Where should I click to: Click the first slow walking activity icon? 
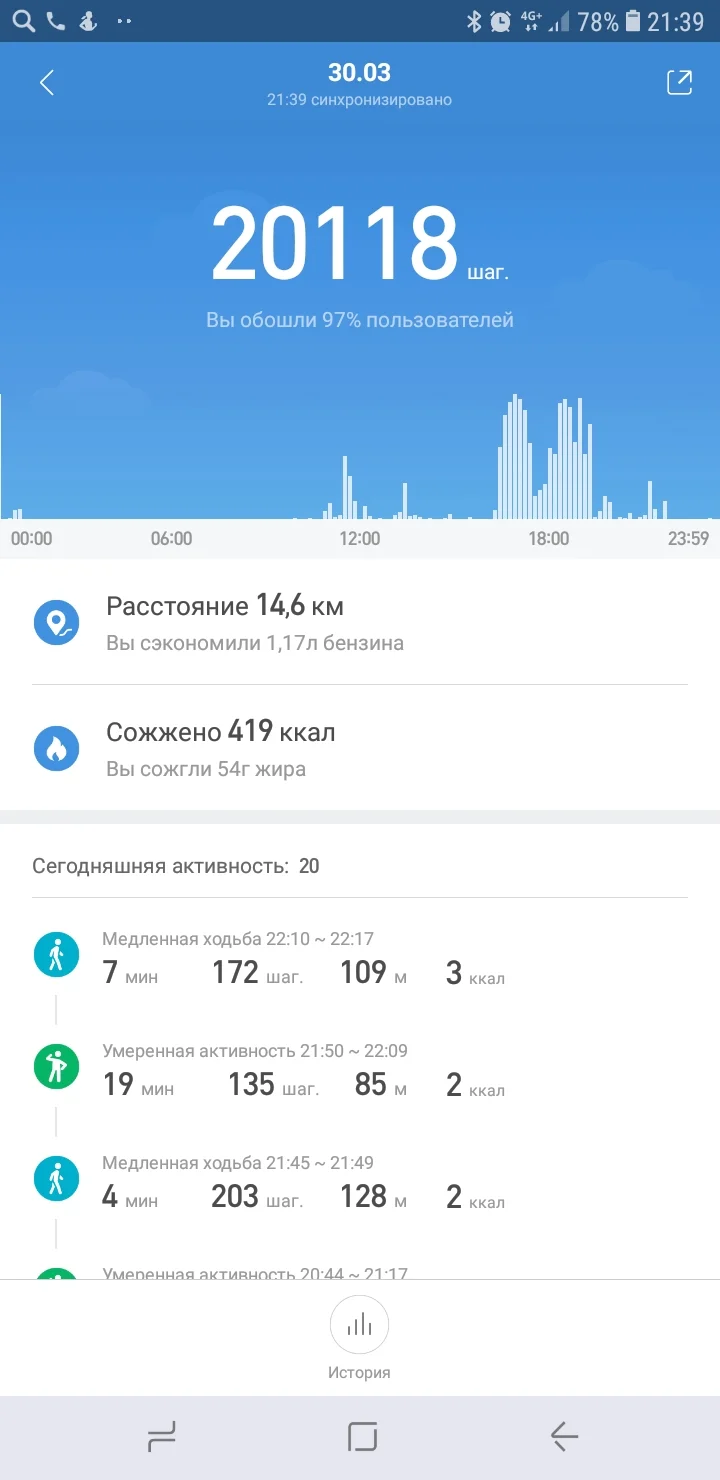[x=55, y=954]
